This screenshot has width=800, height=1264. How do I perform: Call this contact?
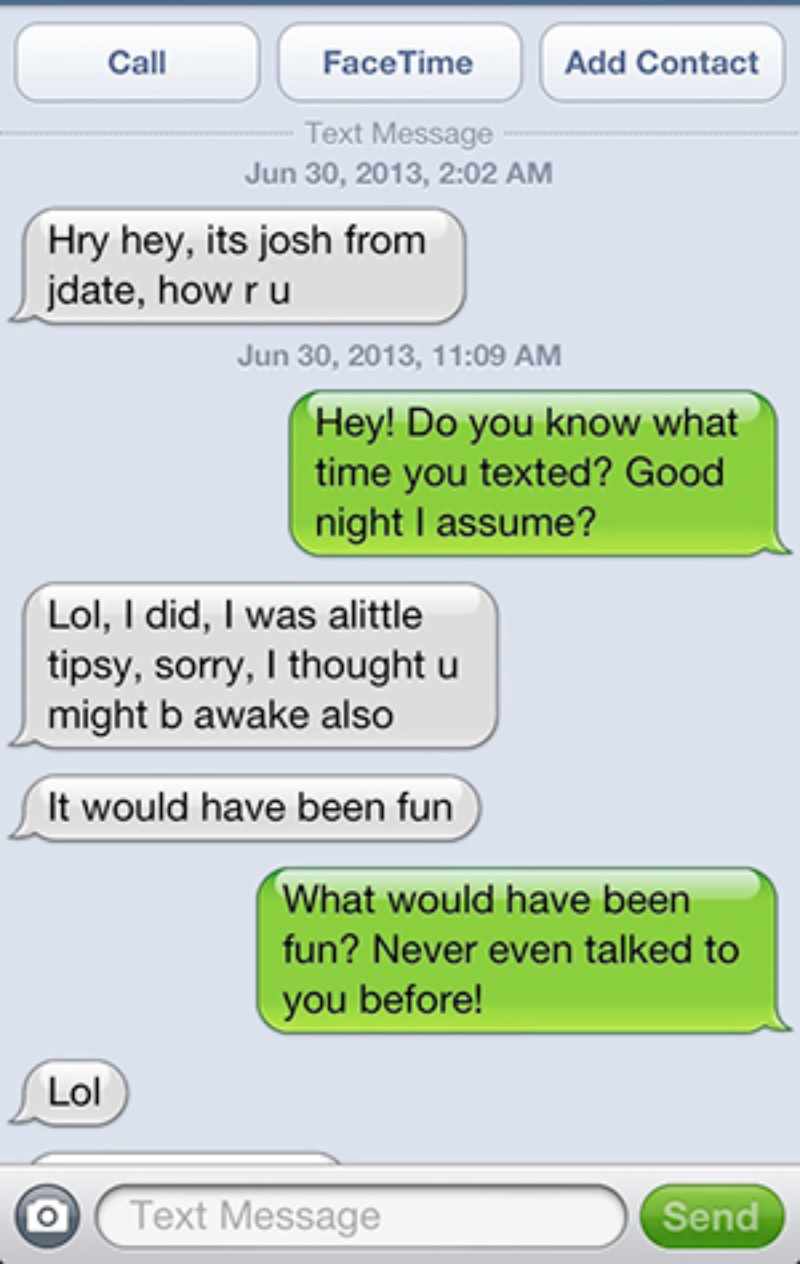pos(137,63)
